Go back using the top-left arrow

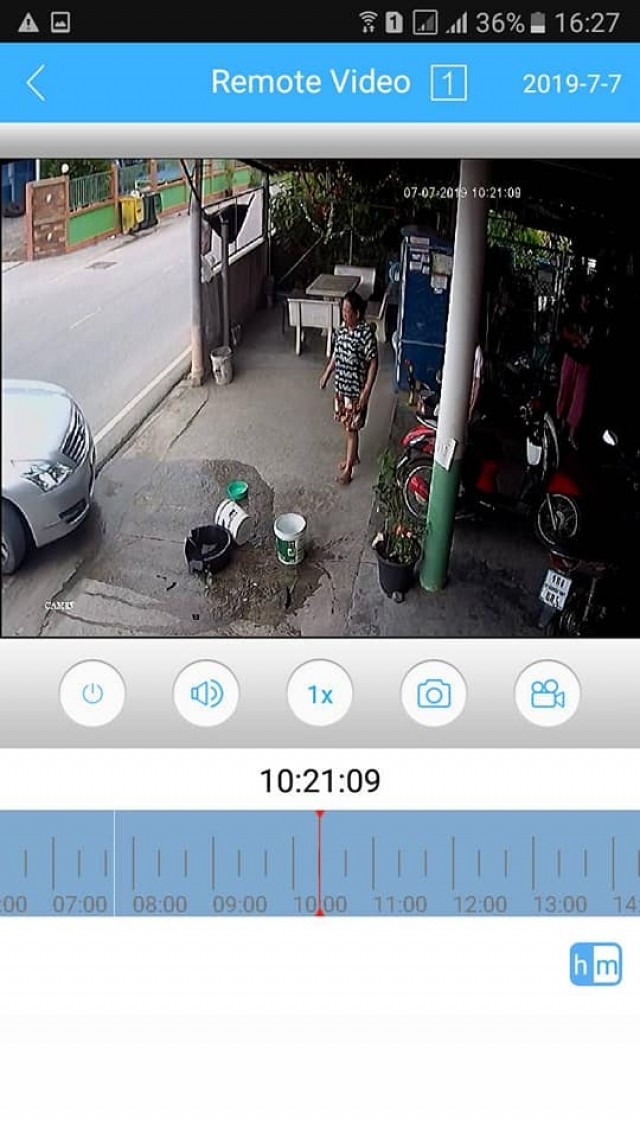click(x=36, y=83)
